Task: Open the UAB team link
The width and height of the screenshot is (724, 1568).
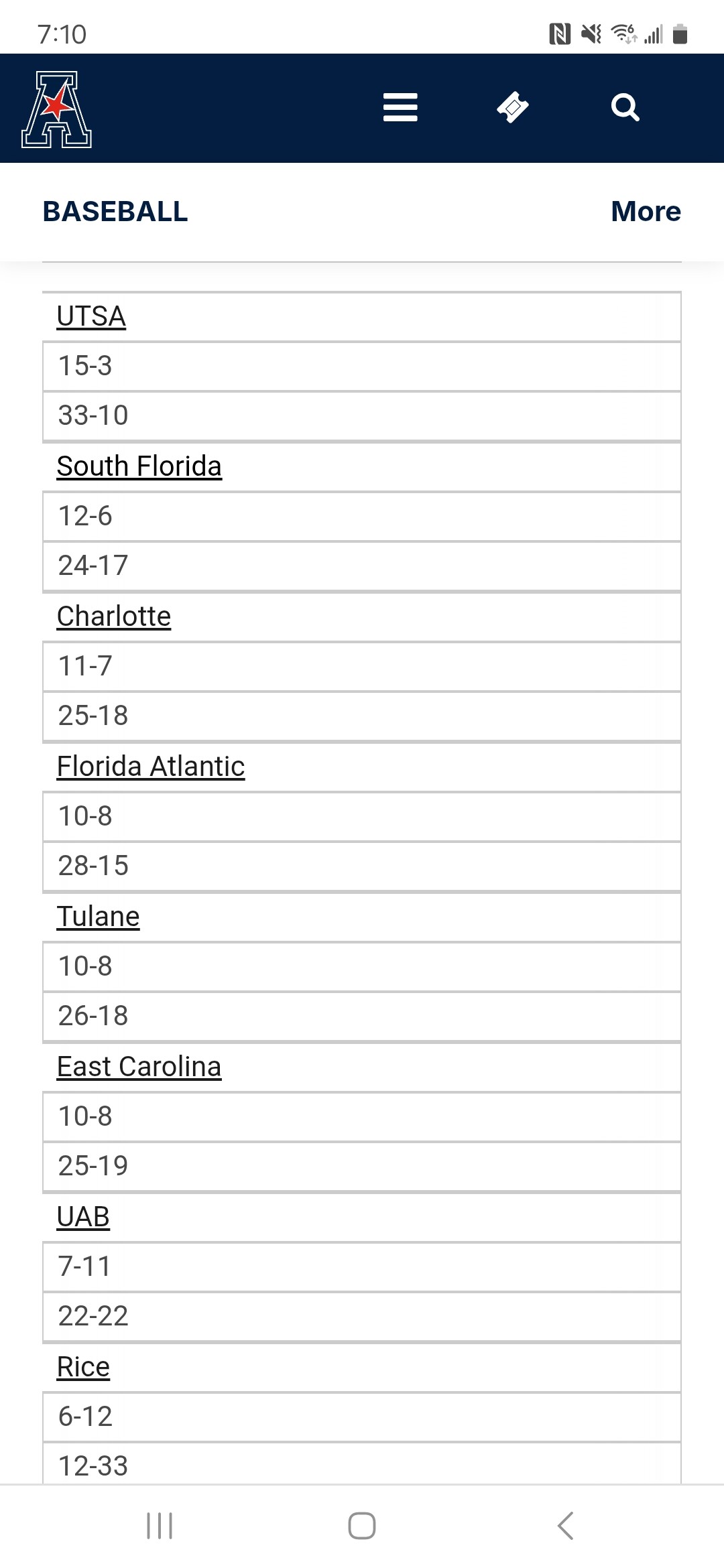Action: [83, 1217]
